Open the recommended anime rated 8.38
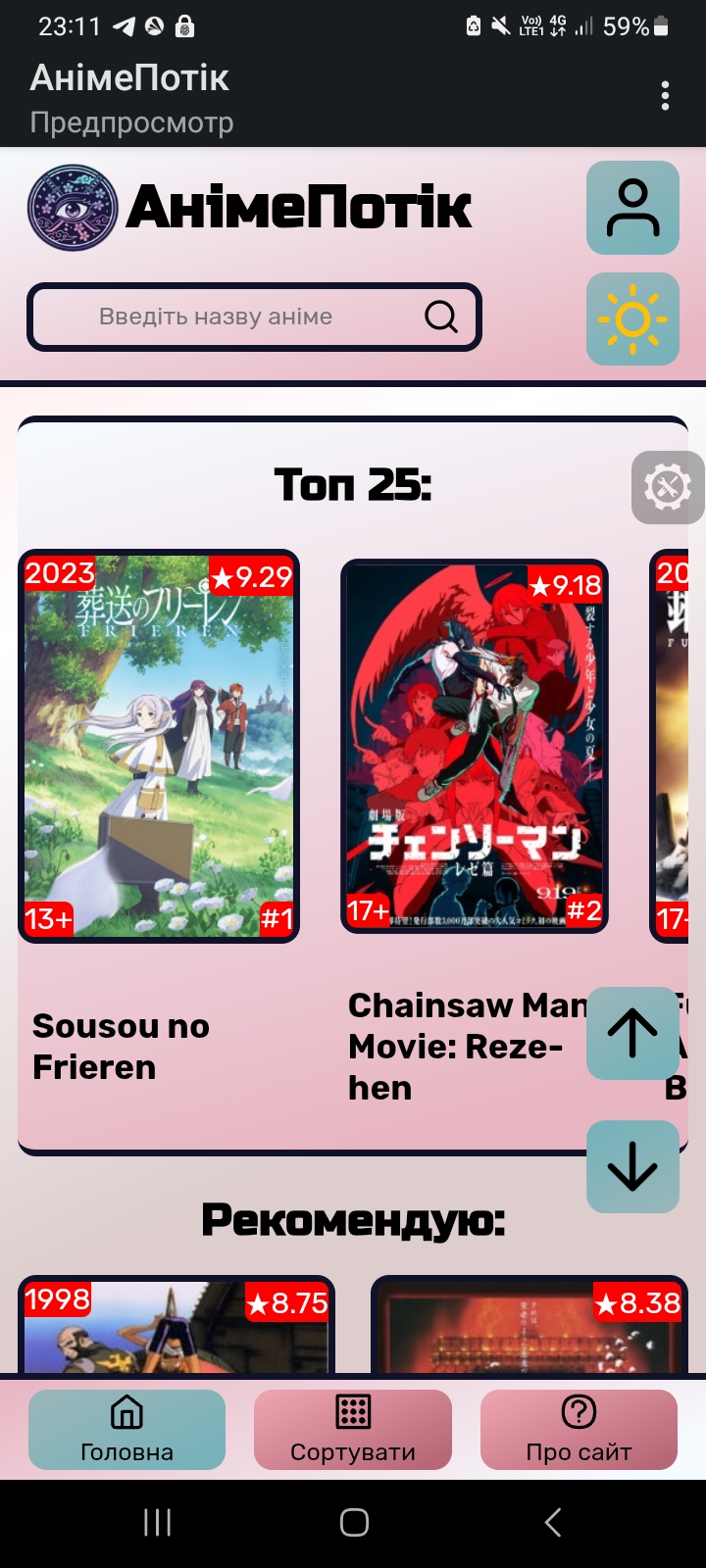The image size is (706, 1568). [x=529, y=1328]
